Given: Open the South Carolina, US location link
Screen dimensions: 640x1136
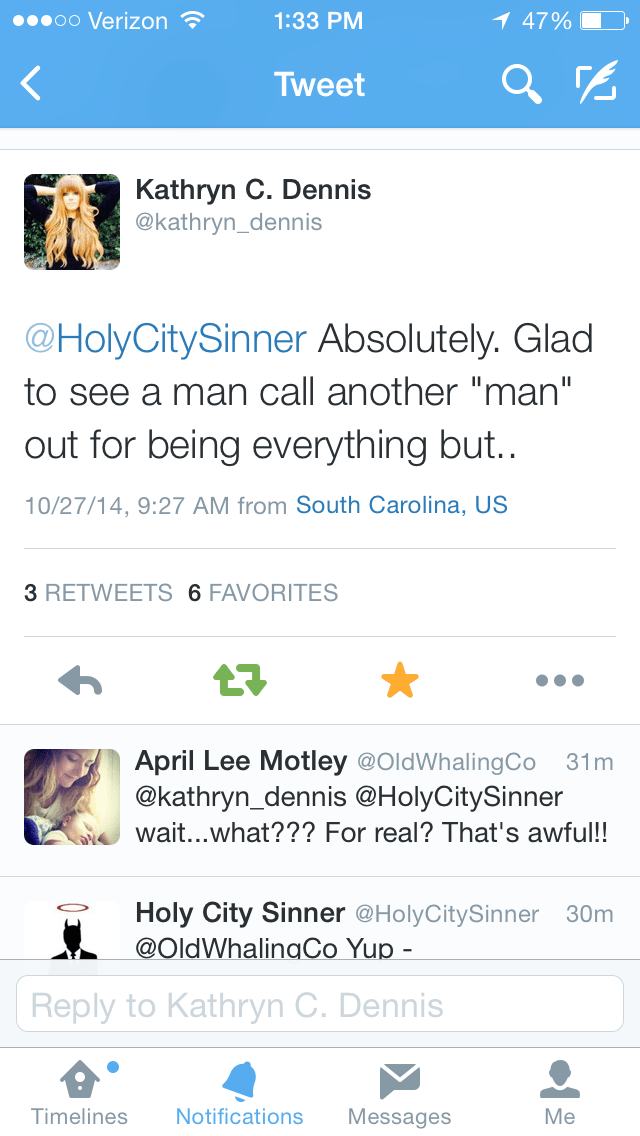Looking at the screenshot, I should 401,505.
